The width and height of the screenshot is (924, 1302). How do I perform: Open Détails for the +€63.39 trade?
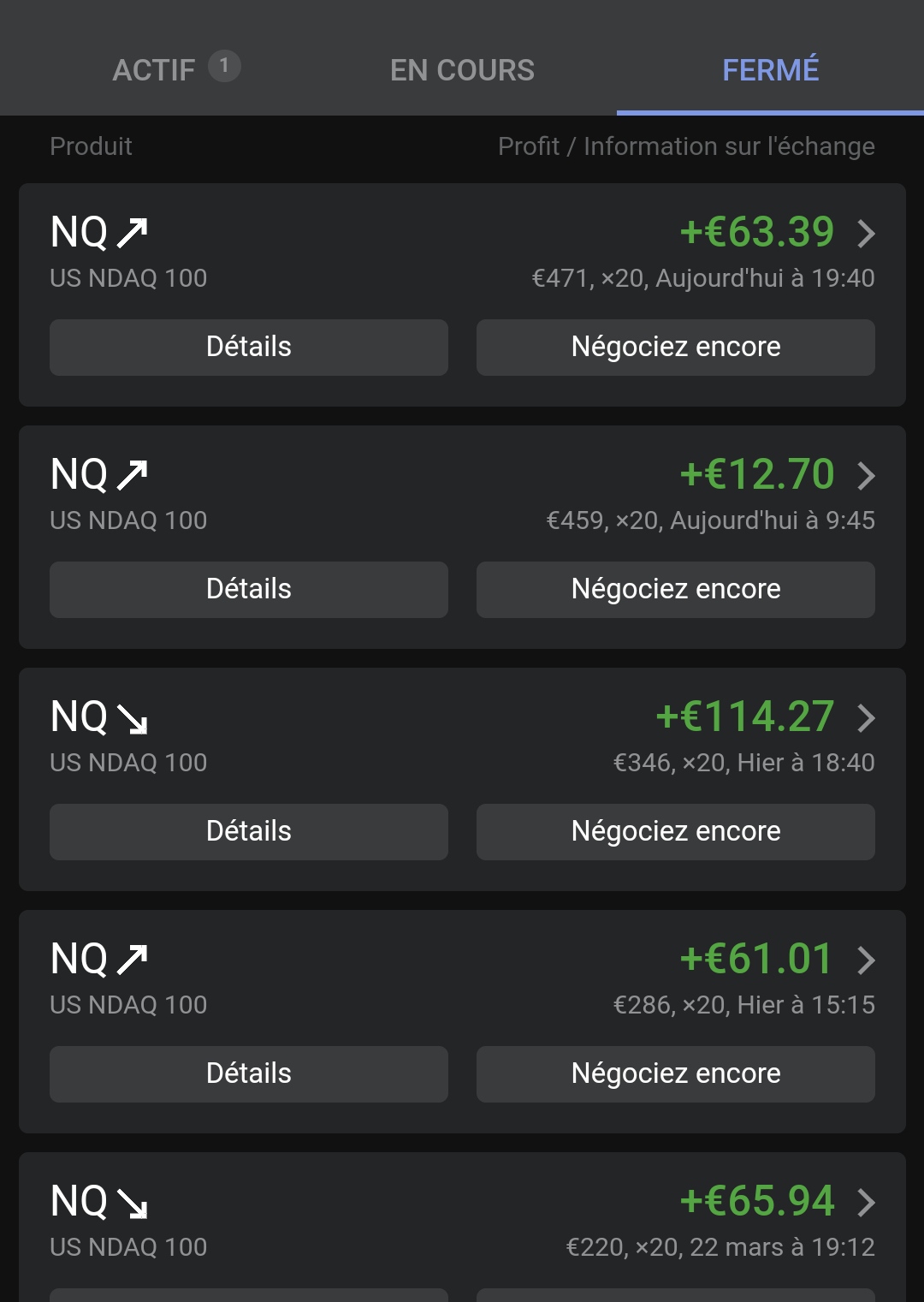[249, 347]
